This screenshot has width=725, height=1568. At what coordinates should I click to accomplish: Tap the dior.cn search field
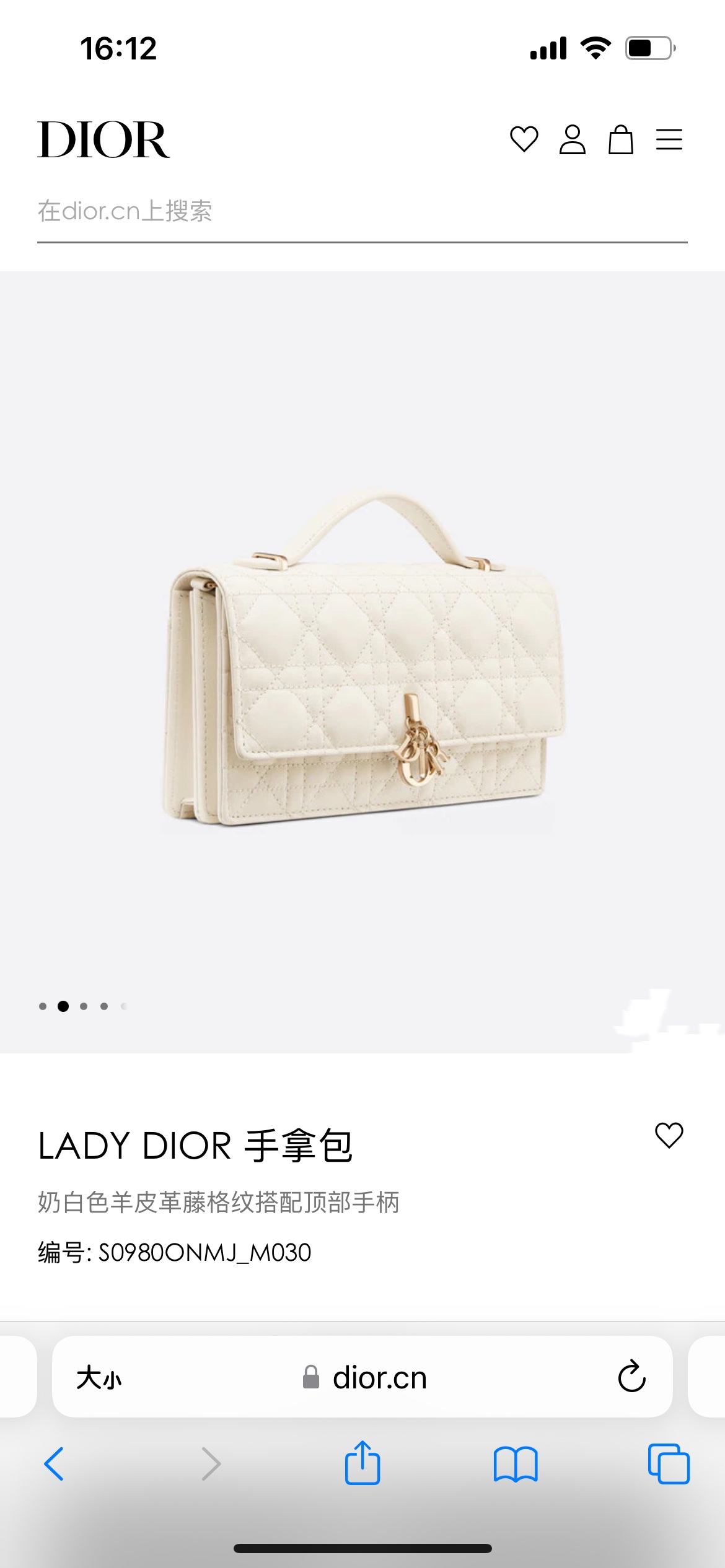tap(362, 212)
